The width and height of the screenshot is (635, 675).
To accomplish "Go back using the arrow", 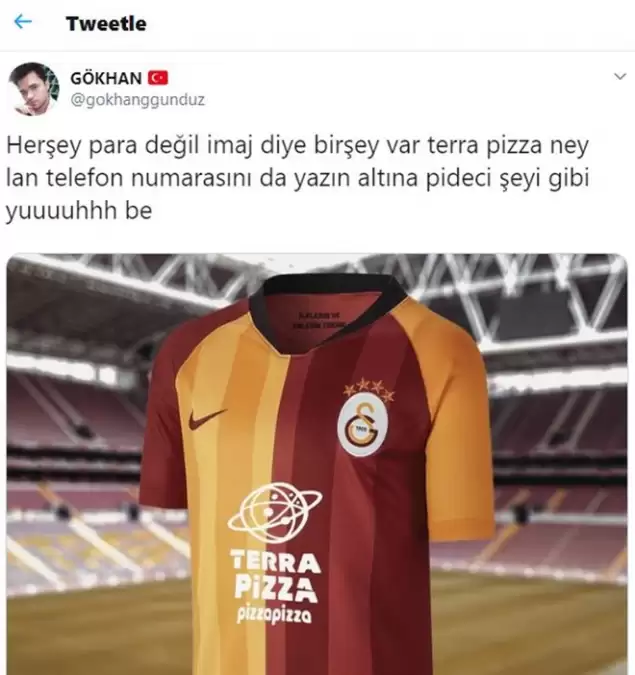I will coord(24,23).
